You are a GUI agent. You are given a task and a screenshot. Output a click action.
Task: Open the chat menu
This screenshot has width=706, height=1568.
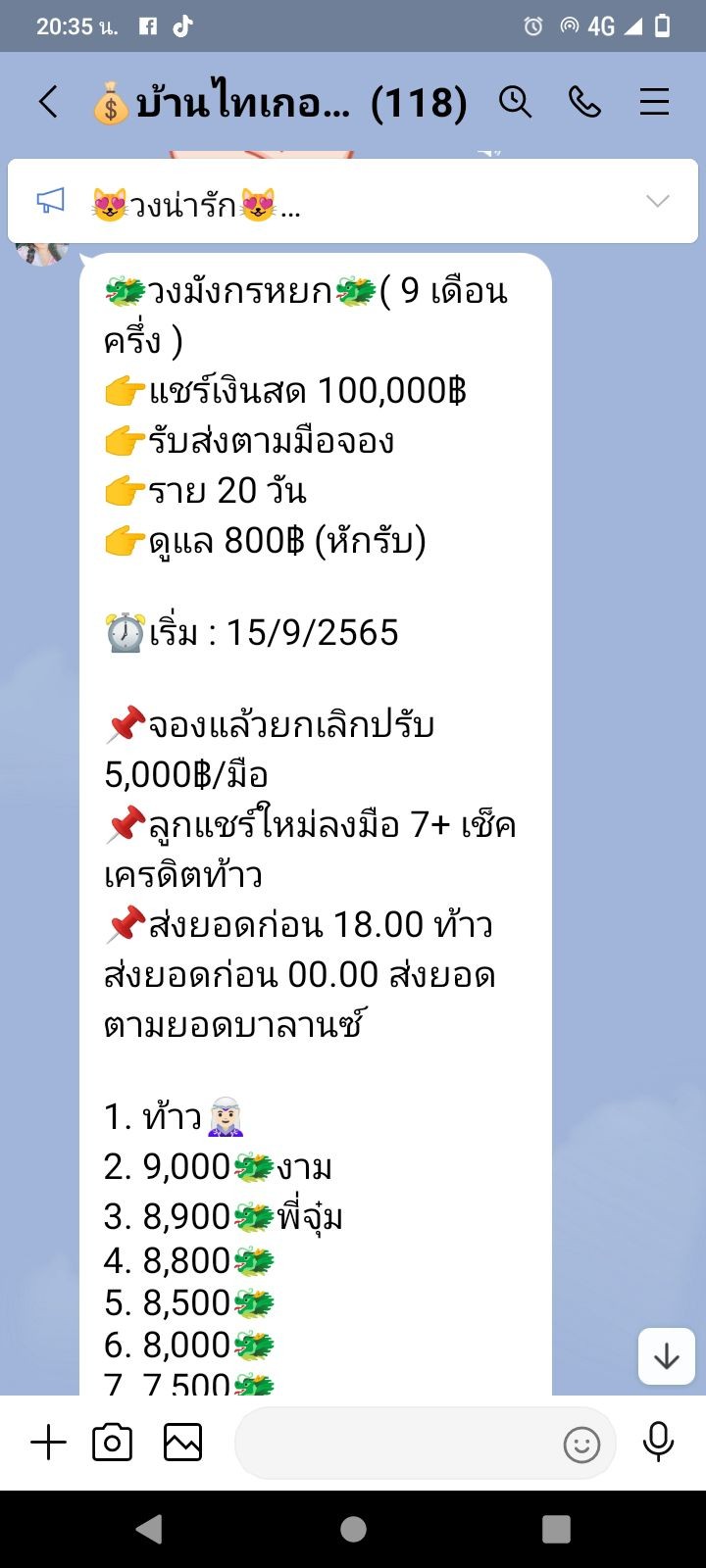click(x=654, y=102)
